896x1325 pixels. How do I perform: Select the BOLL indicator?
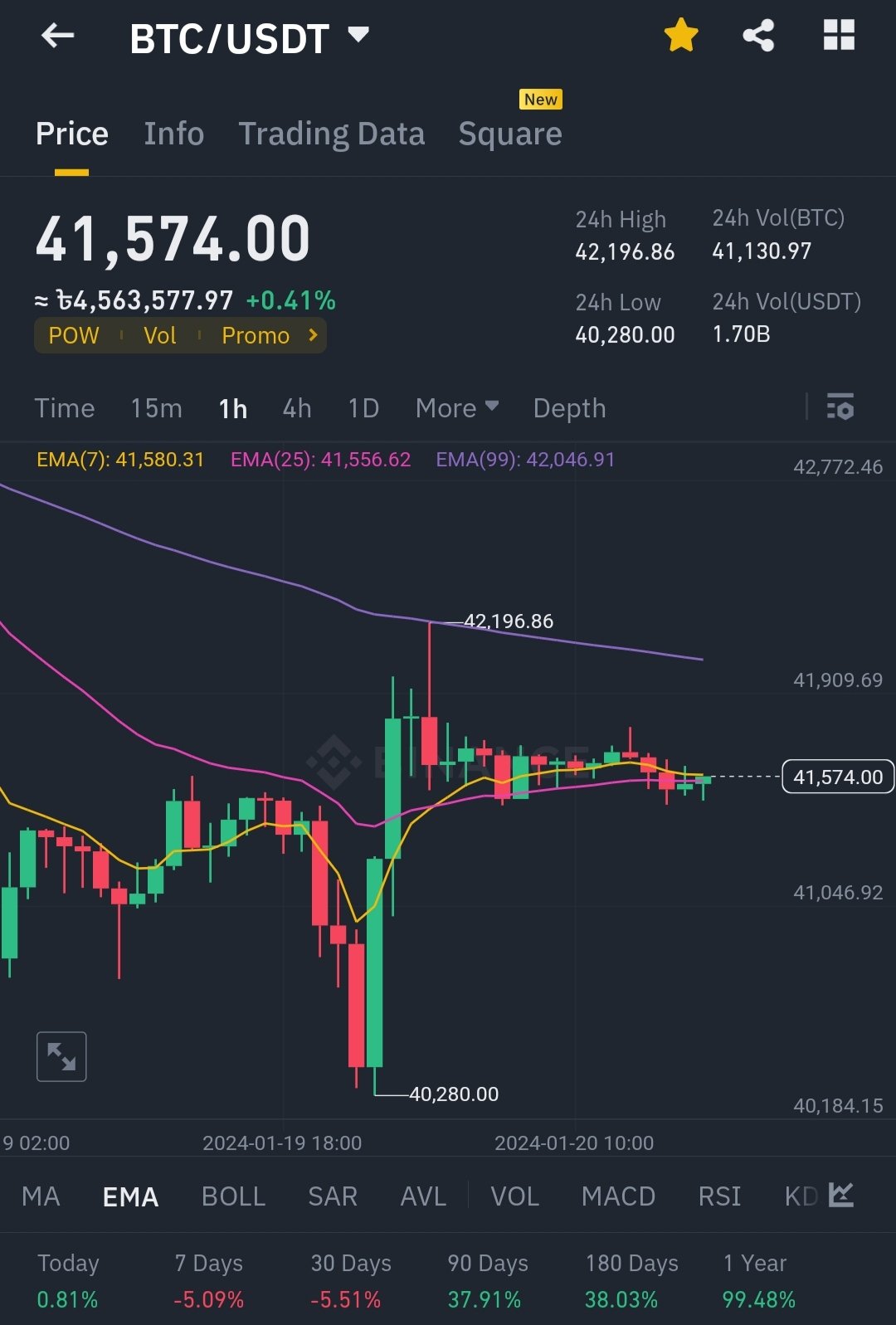[233, 1196]
